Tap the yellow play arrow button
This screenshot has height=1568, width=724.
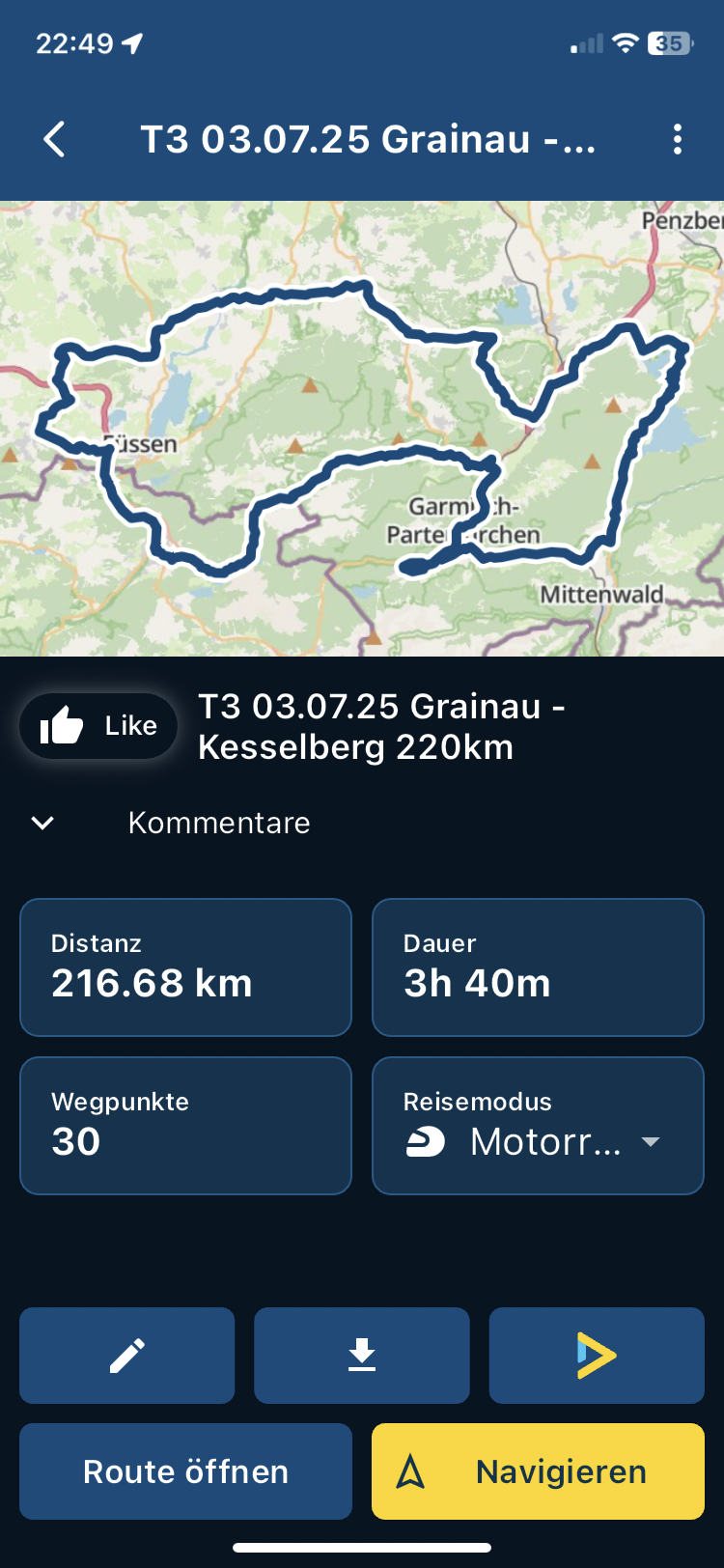[x=597, y=1356]
